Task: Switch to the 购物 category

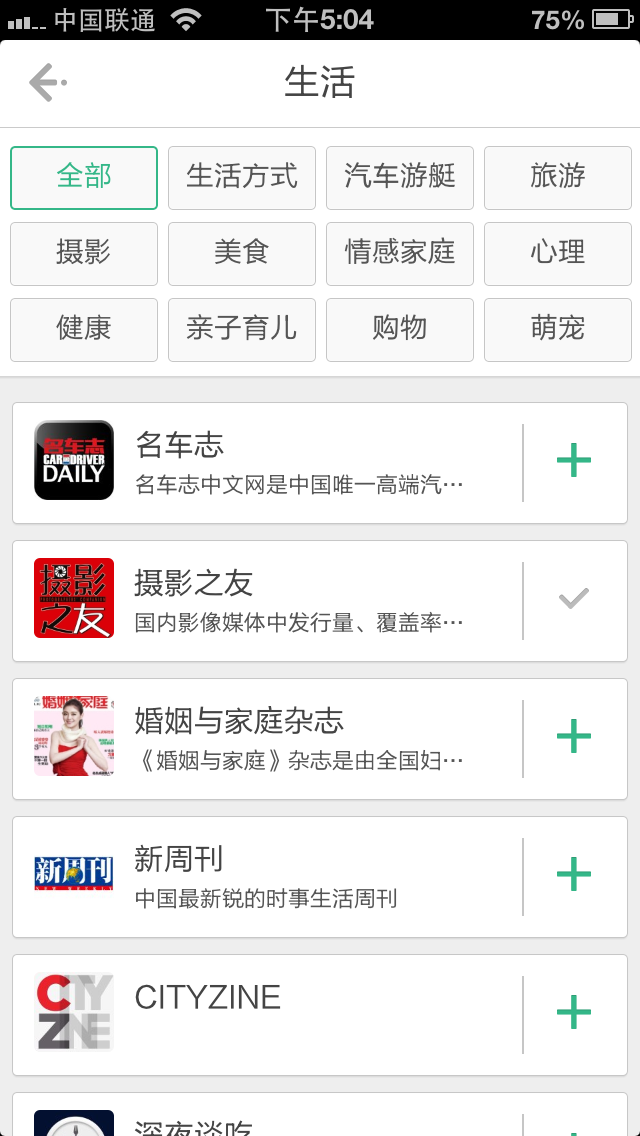Action: 400,330
